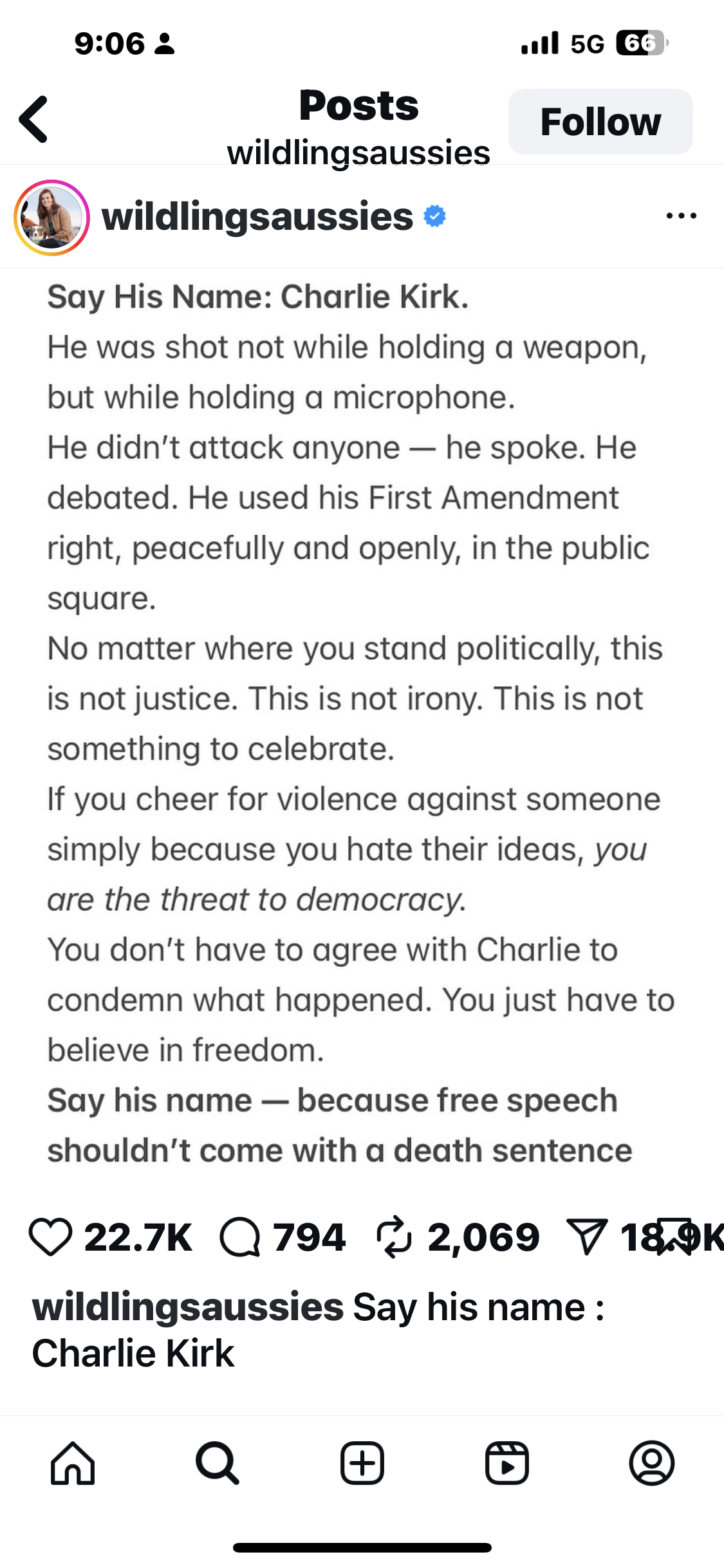
Task: Go to the Home feed tab
Action: tap(73, 1463)
